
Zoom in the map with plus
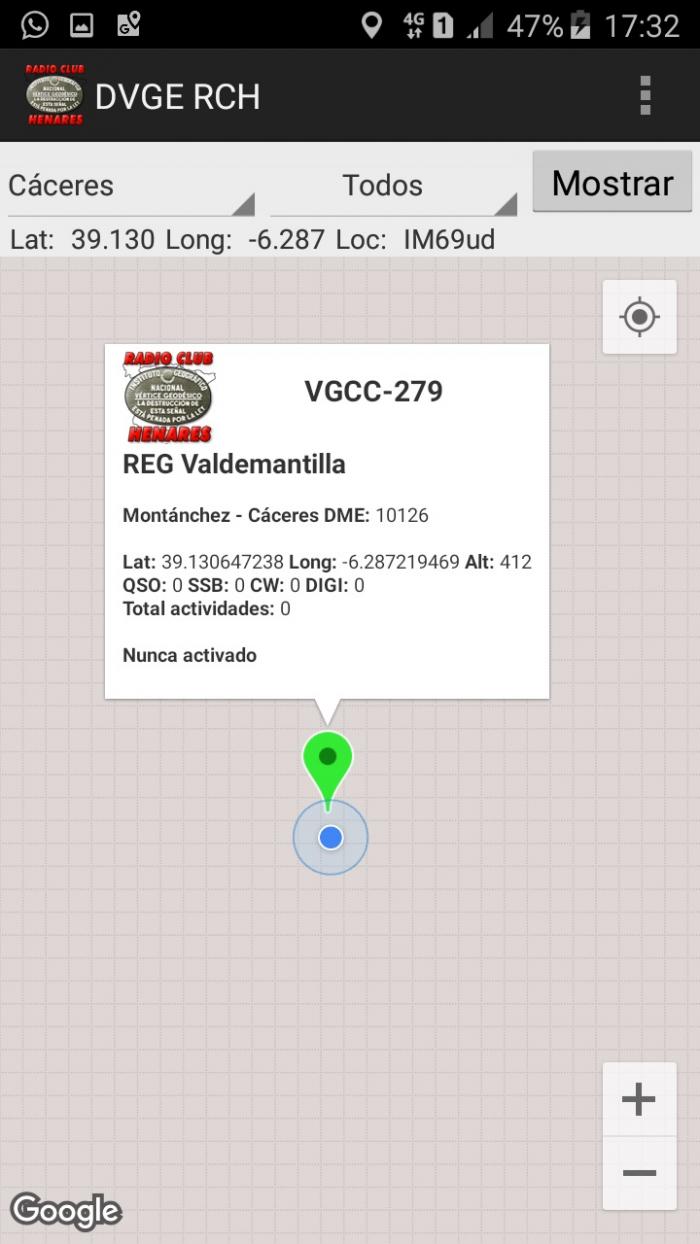[x=639, y=1100]
